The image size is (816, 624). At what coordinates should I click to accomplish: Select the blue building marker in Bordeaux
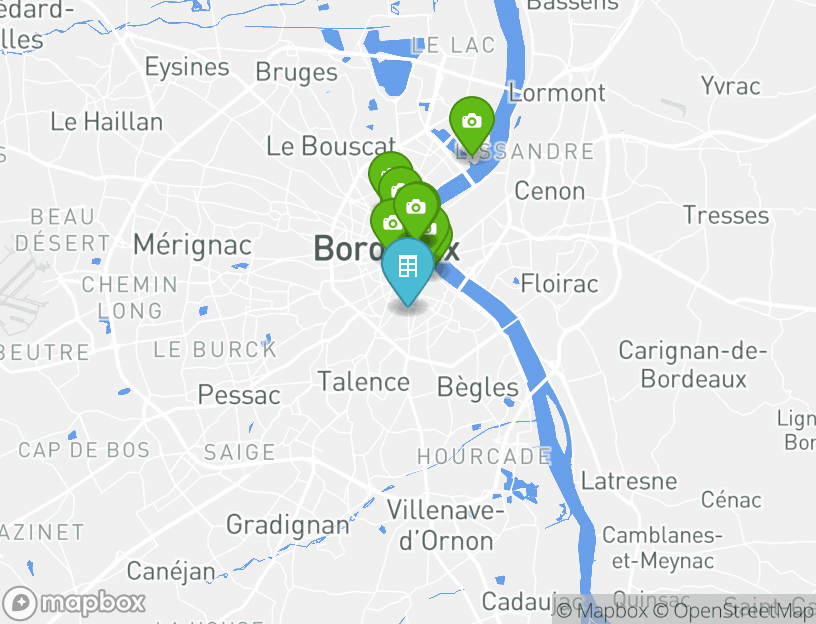click(407, 268)
